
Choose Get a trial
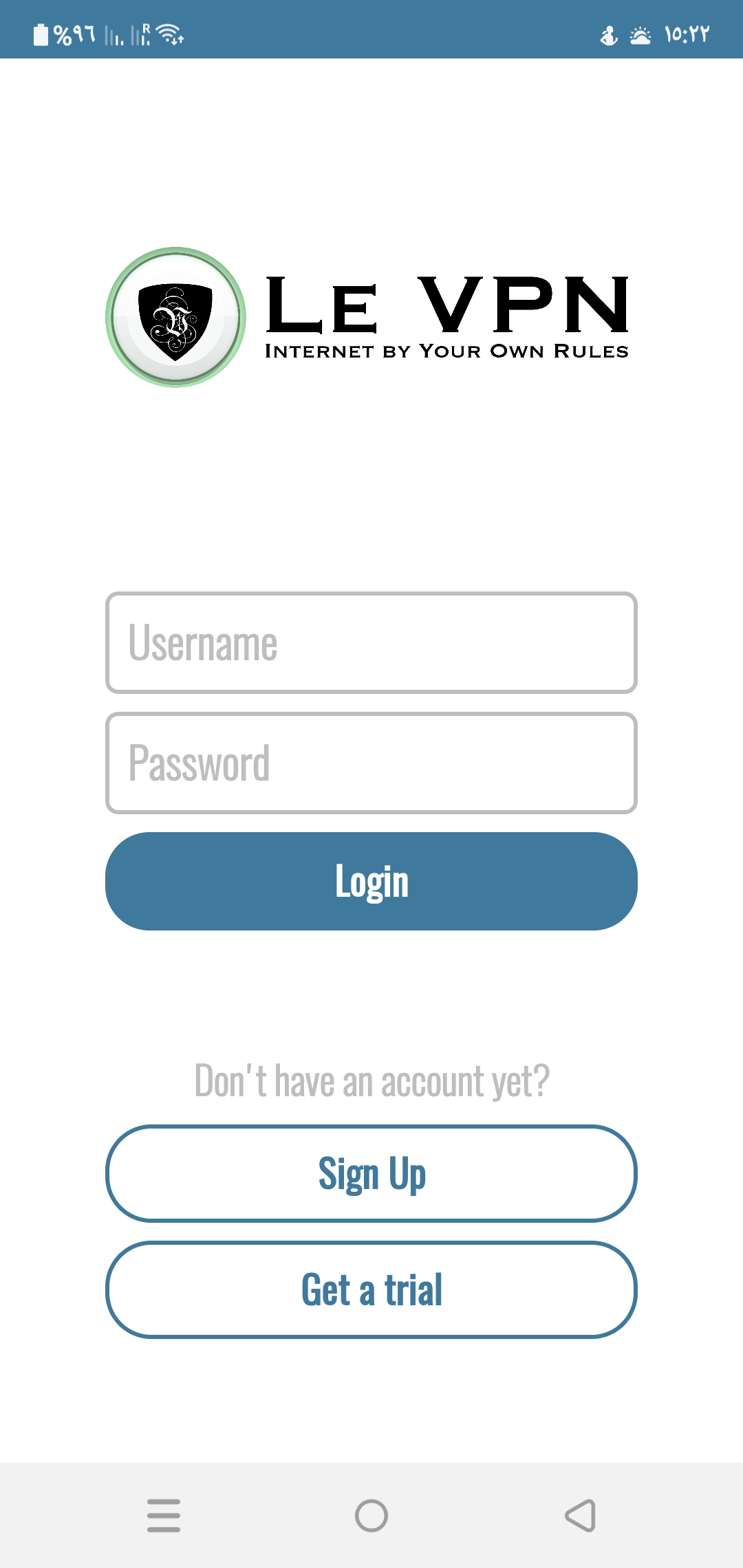(371, 1289)
